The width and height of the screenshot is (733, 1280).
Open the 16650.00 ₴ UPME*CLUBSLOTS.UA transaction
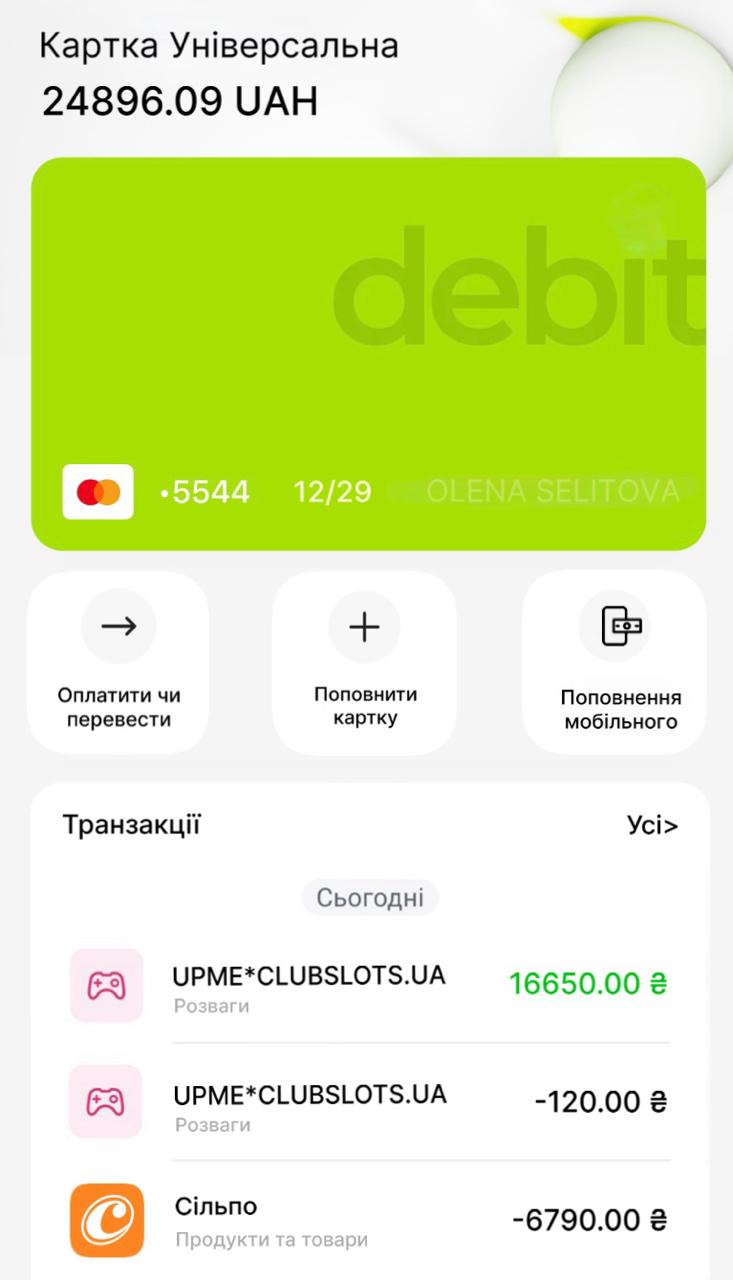point(368,986)
